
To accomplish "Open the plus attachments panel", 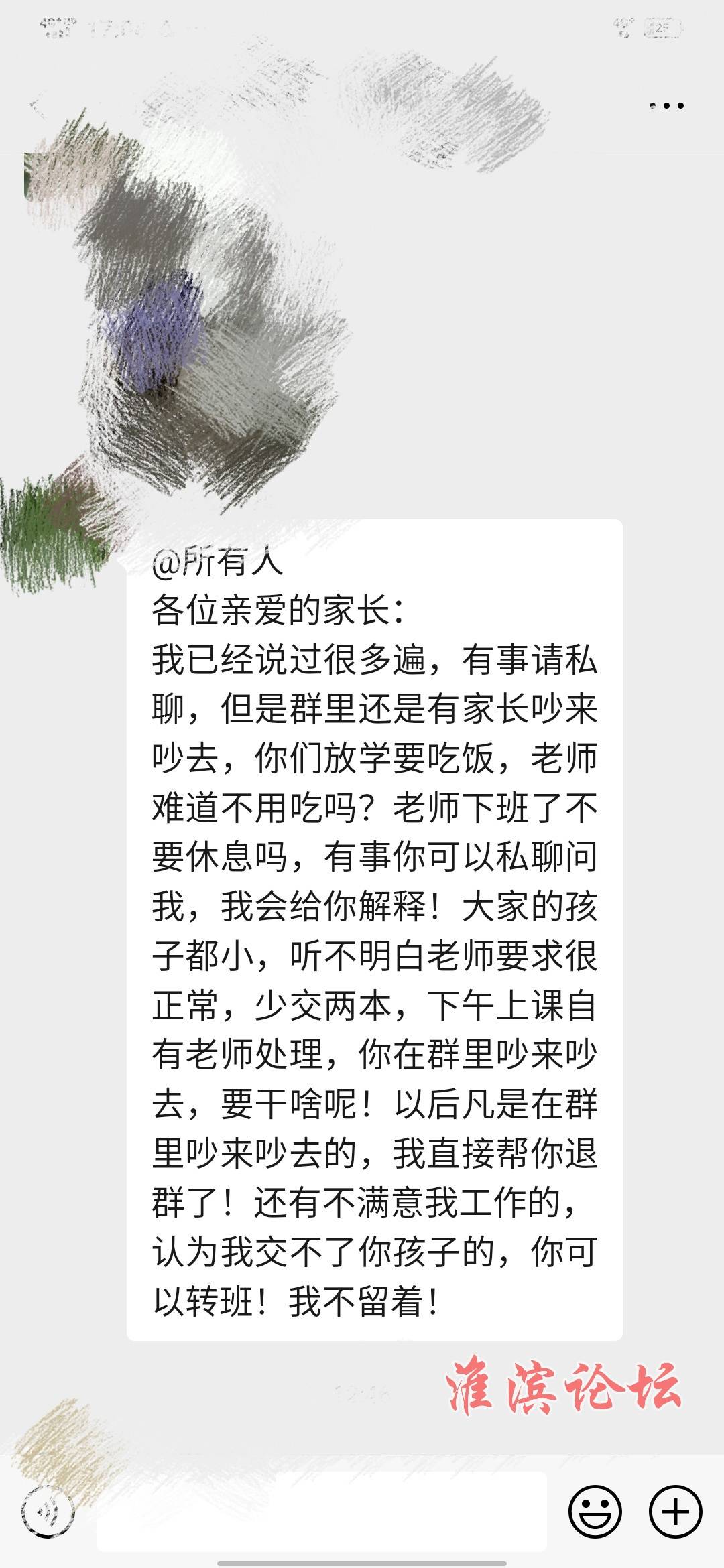I will click(676, 1512).
